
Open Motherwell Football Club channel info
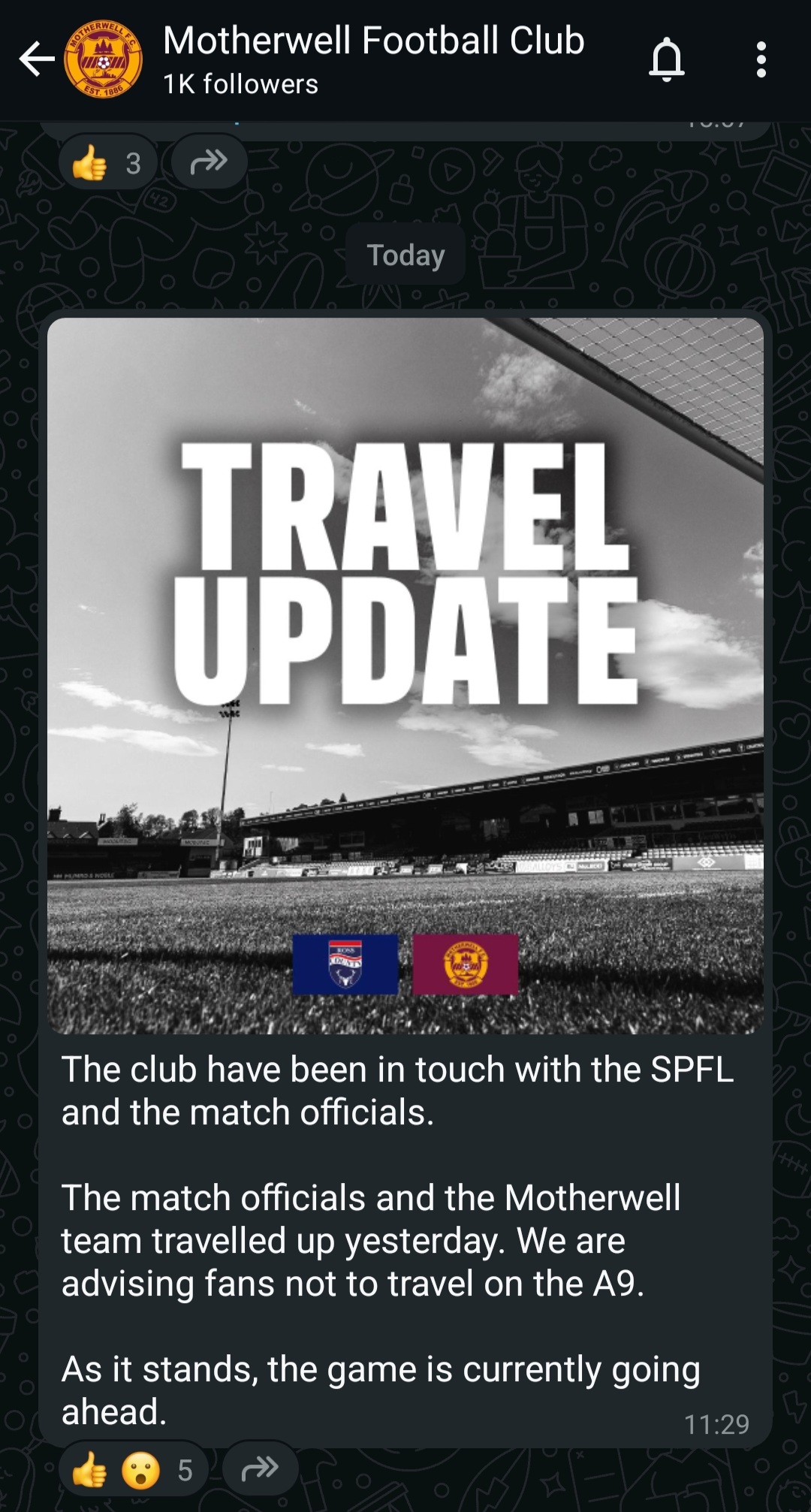[x=373, y=59]
